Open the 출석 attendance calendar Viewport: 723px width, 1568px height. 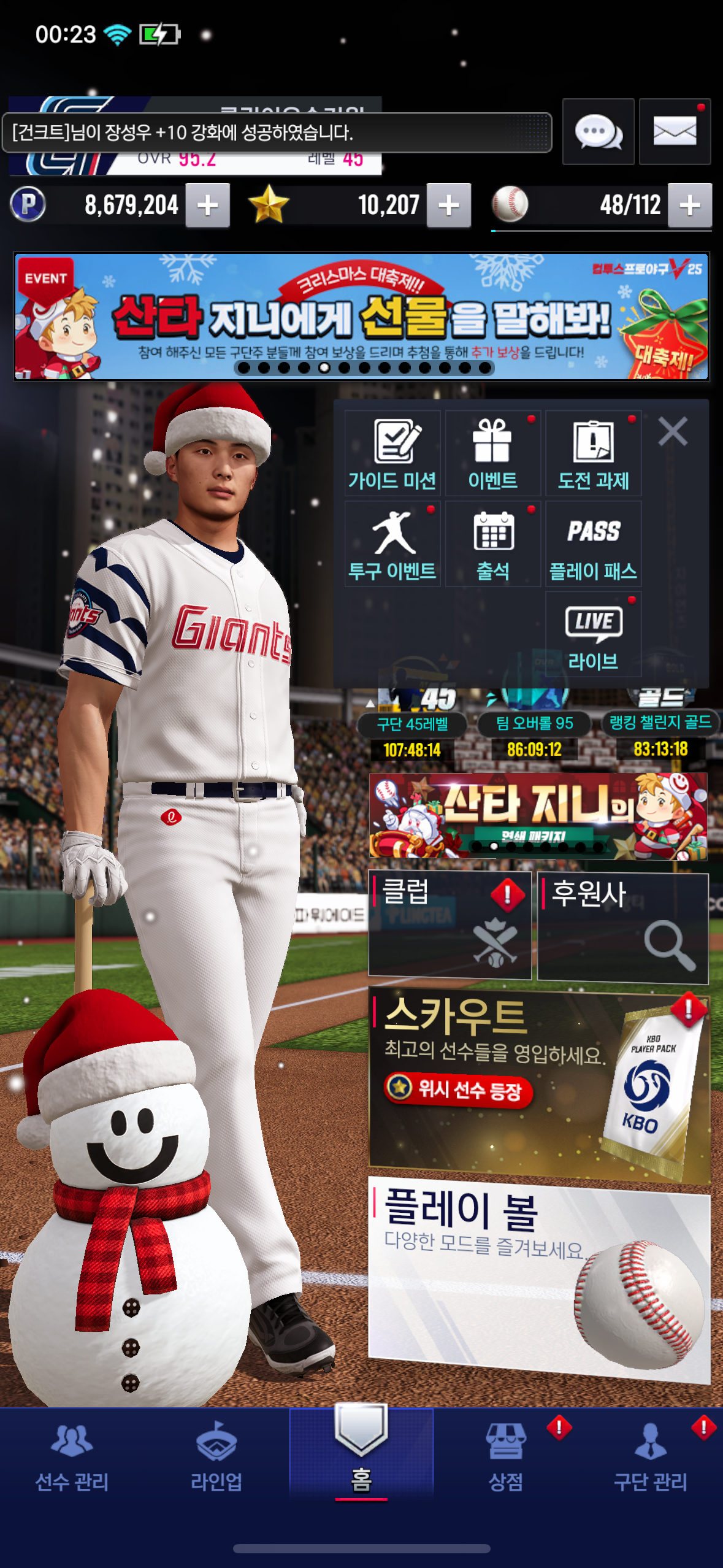point(493,544)
